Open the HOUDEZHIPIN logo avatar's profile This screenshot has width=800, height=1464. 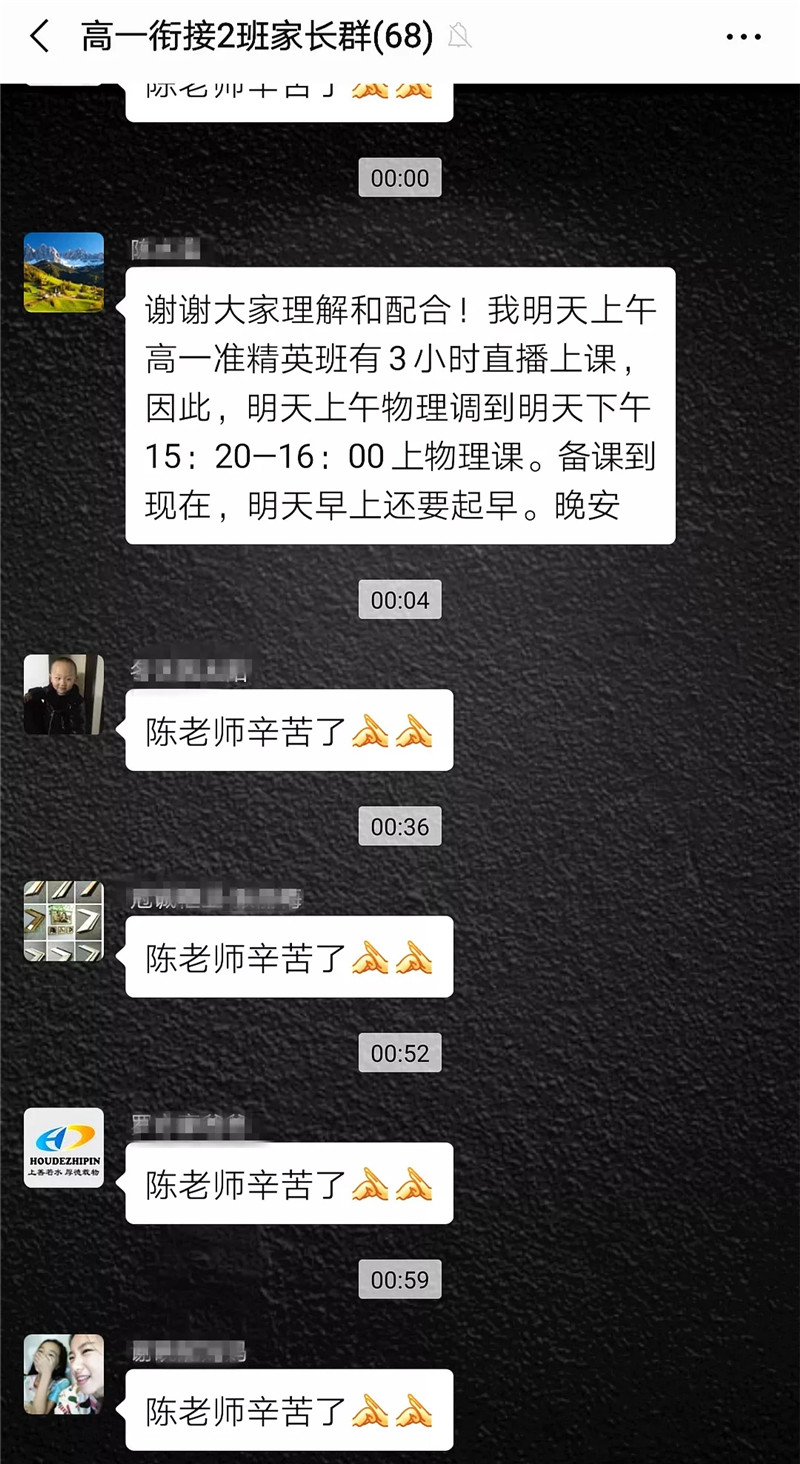(x=64, y=1148)
